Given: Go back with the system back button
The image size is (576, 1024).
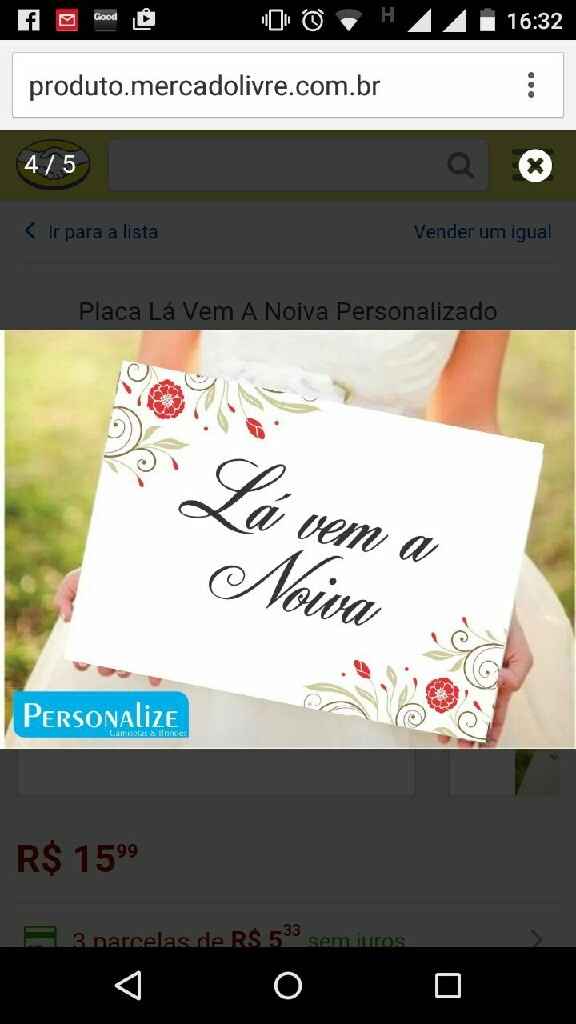Looking at the screenshot, I should click(128, 985).
